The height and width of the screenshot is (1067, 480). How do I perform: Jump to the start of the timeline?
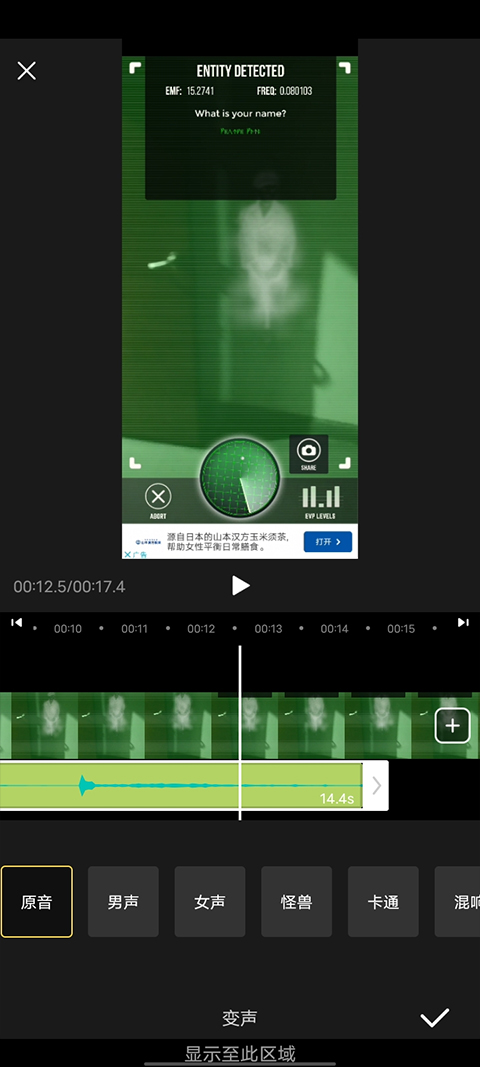(16, 622)
